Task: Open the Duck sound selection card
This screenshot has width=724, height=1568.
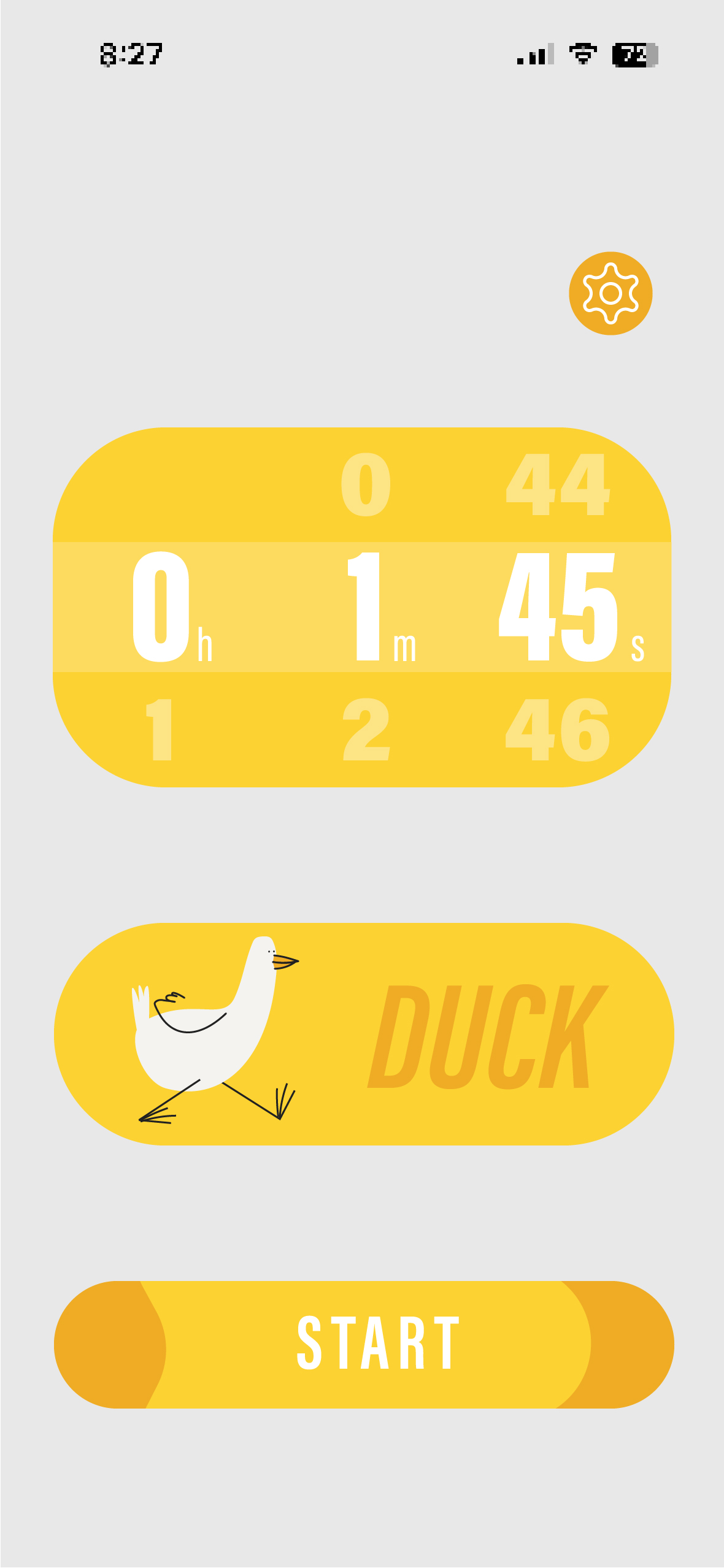Action: tap(364, 1034)
